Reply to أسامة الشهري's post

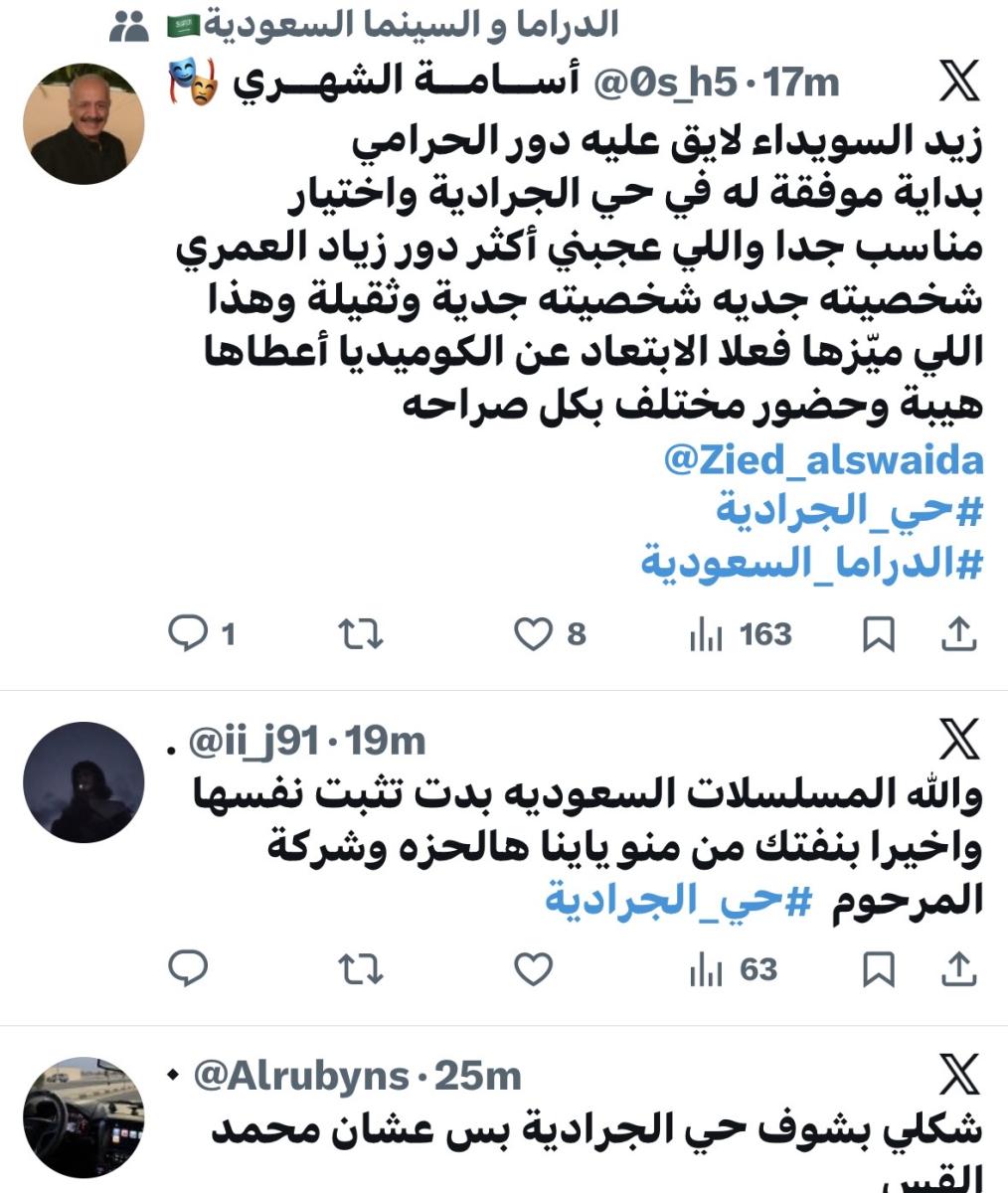[x=187, y=634]
